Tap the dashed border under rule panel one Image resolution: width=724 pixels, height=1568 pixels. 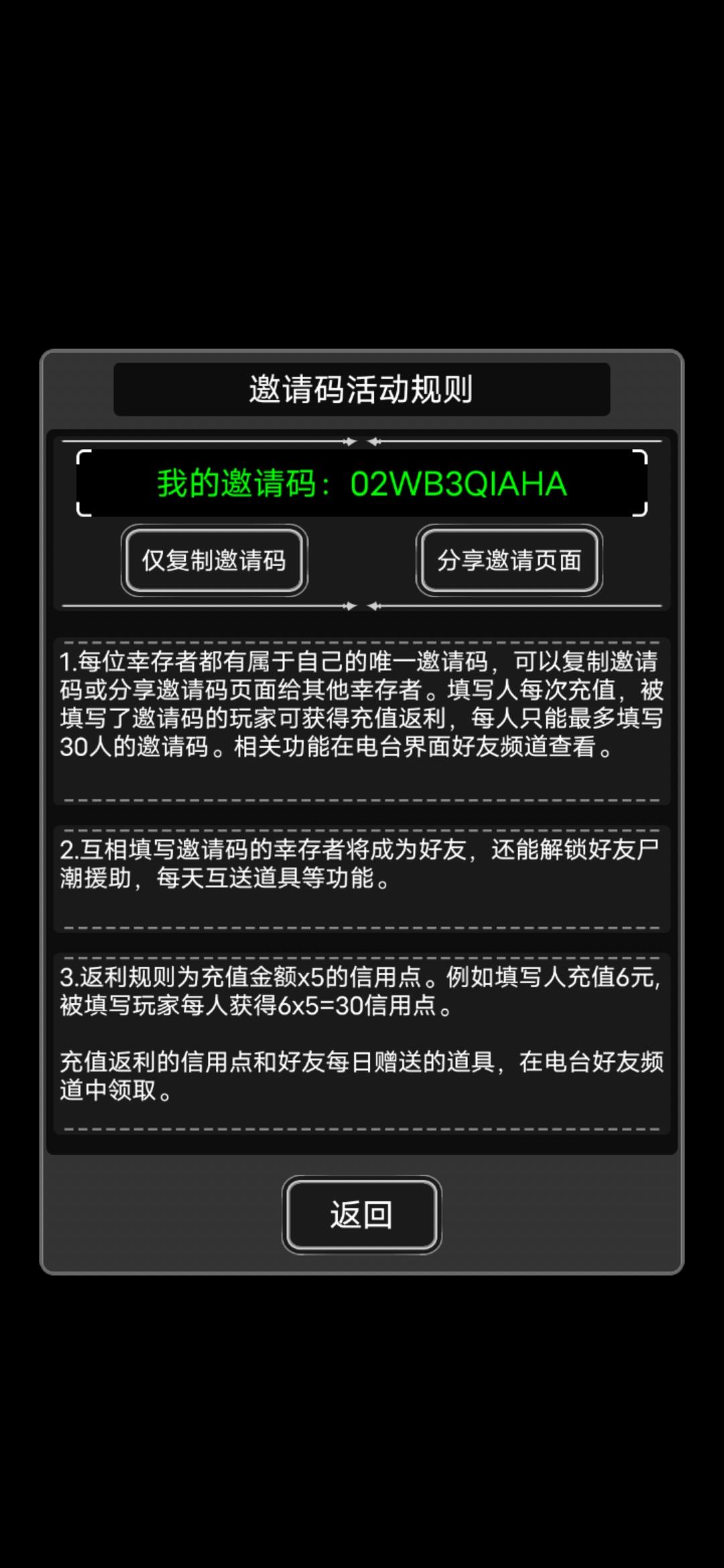pos(362,801)
